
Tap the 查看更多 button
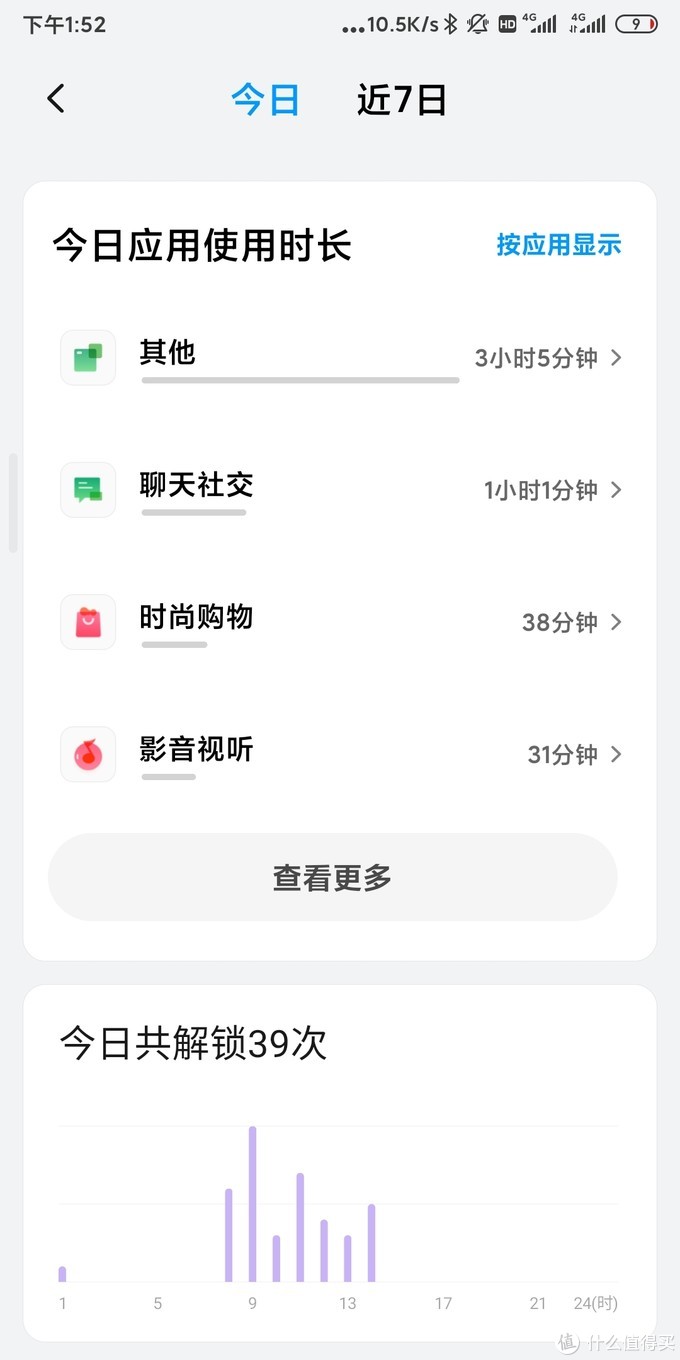pos(332,878)
